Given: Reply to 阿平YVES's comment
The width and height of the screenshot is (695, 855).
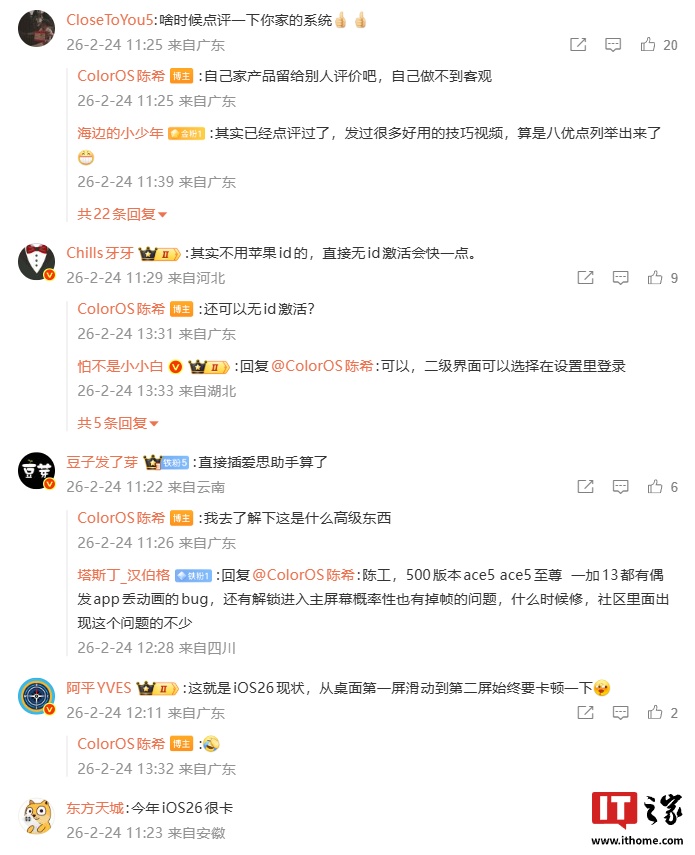Looking at the screenshot, I should [620, 713].
